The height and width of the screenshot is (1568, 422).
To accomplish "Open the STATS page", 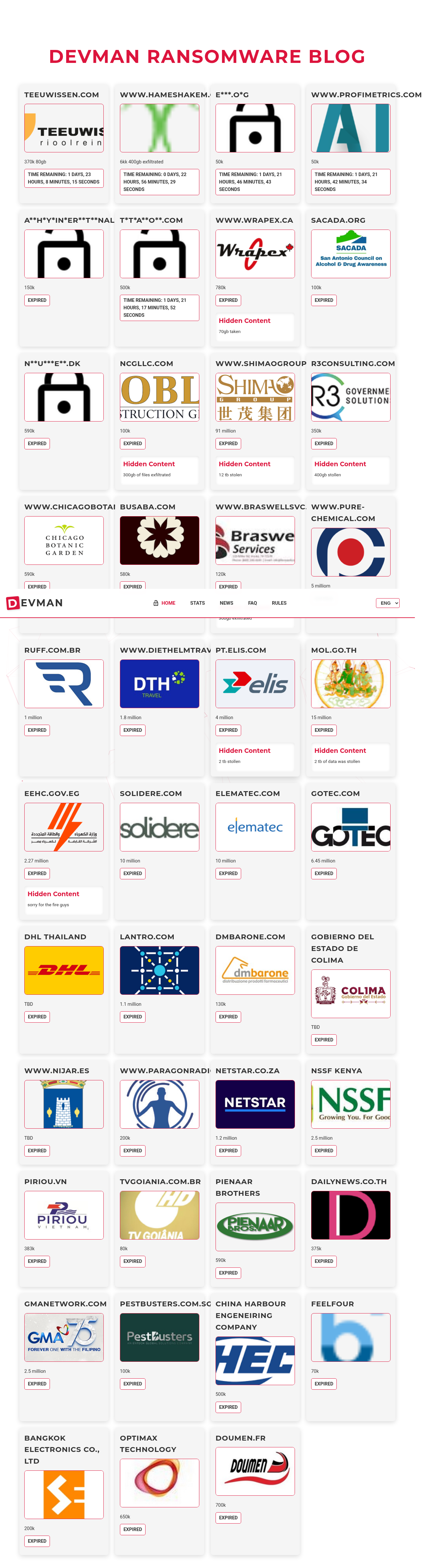I will (197, 603).
